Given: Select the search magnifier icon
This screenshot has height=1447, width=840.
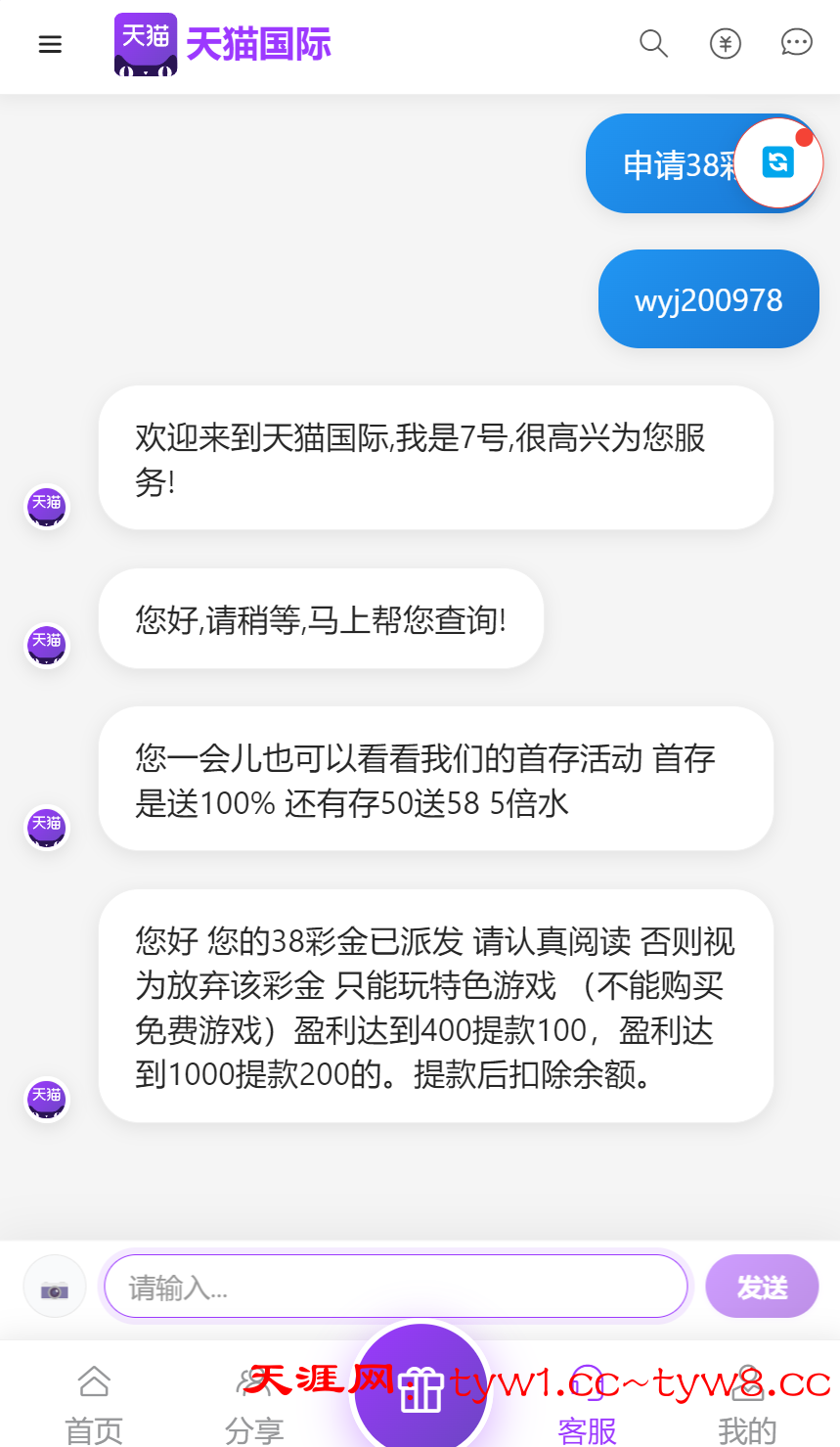Looking at the screenshot, I should (x=652, y=44).
